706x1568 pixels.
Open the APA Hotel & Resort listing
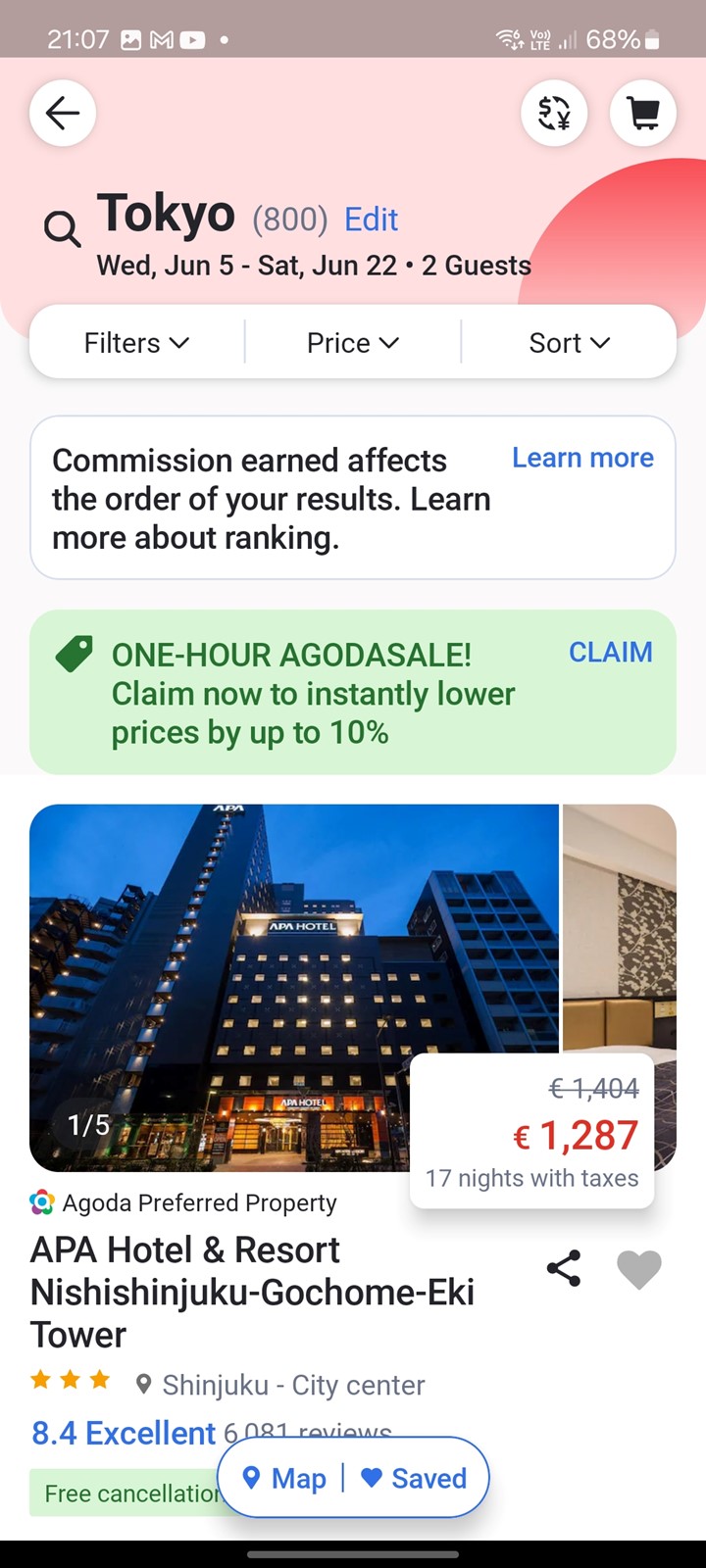253,1292
